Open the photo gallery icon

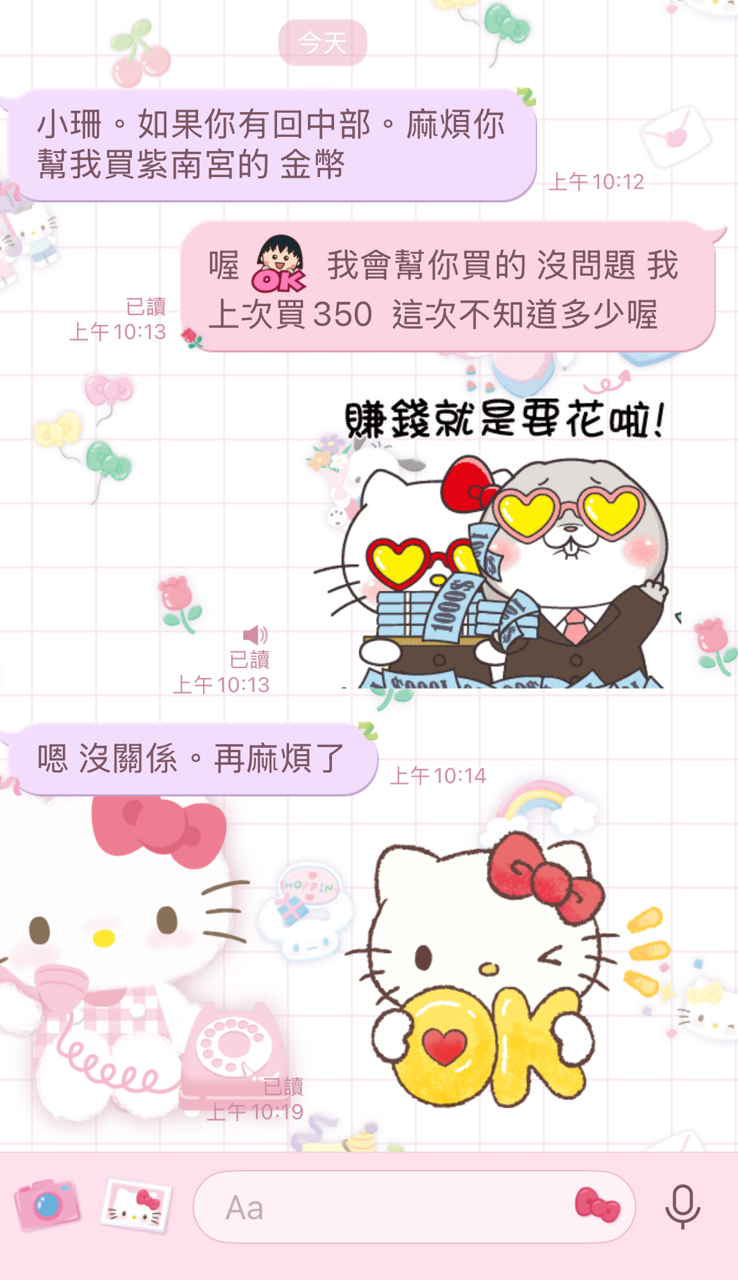click(x=136, y=1206)
